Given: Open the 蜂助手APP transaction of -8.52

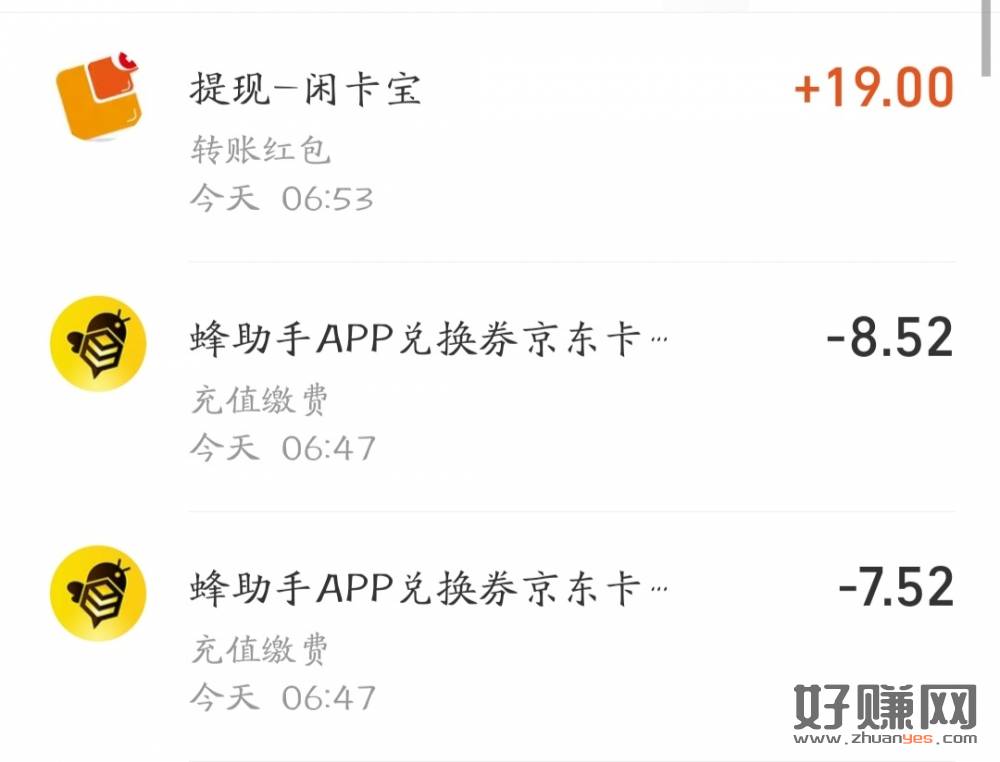Looking at the screenshot, I should tap(500, 388).
